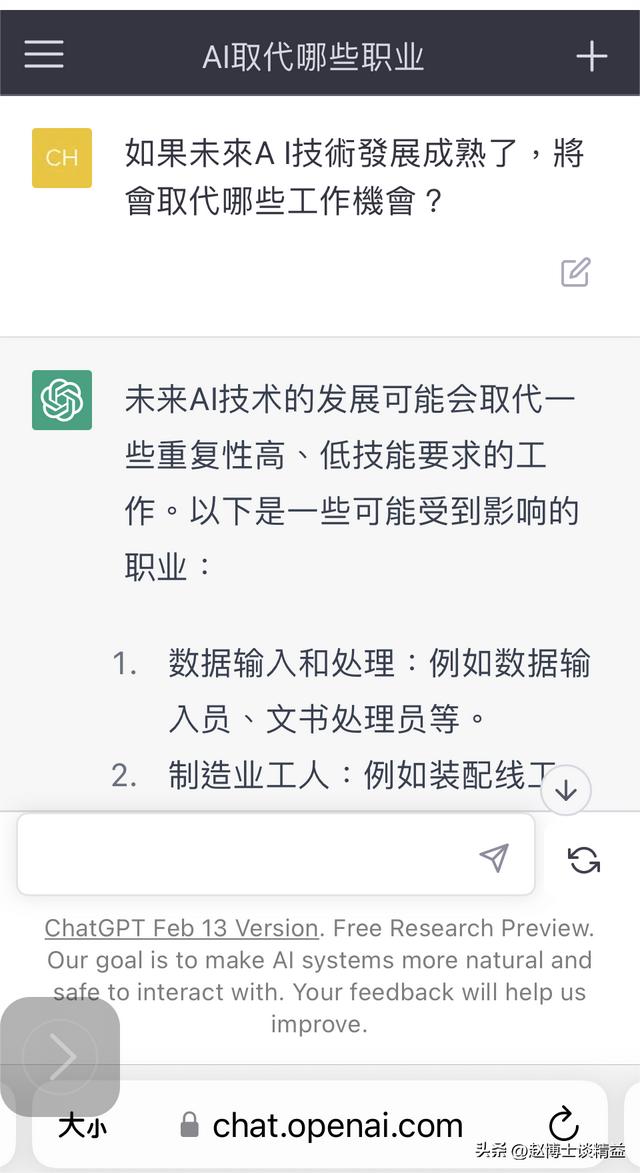Viewport: 640px width, 1173px height.
Task: Tap the chat.openai.com address bar
Action: (336, 1126)
